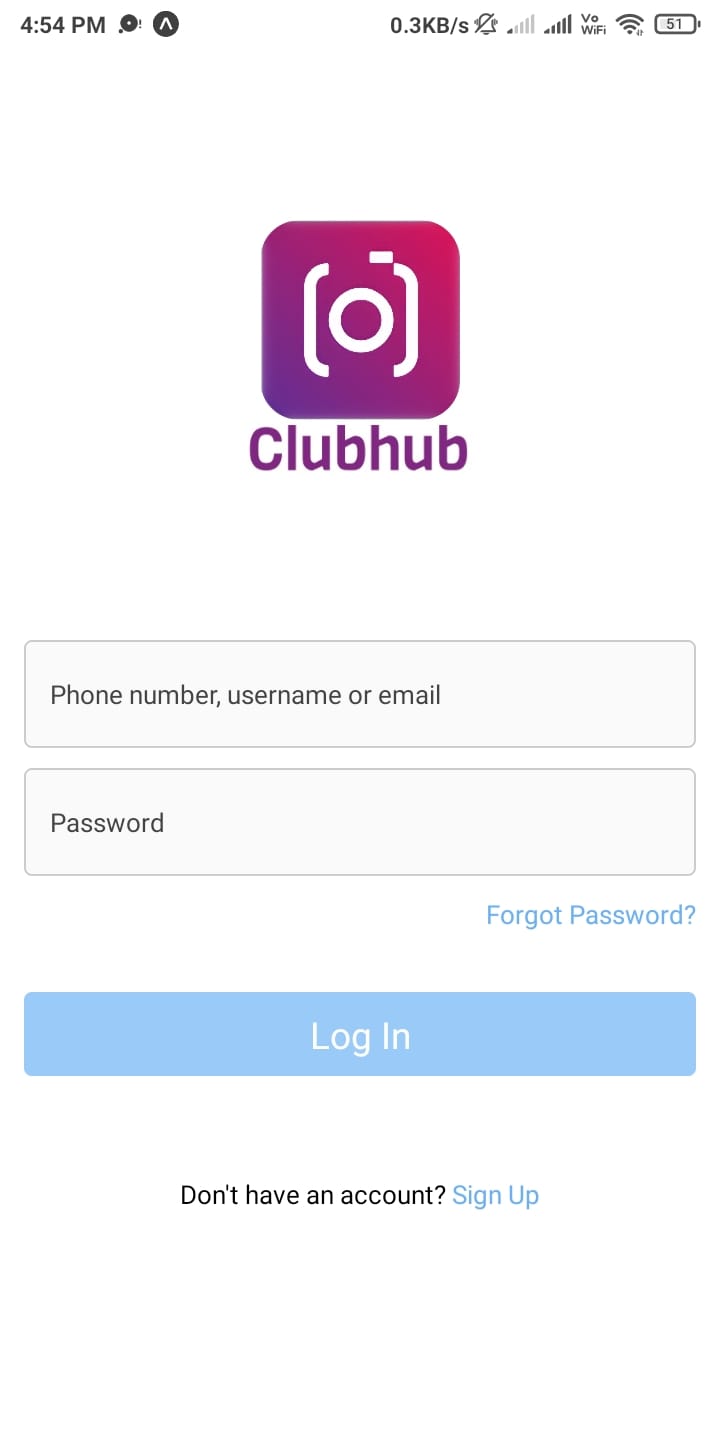The image size is (720, 1440).
Task: Tap the second signal bars indicator
Action: (557, 24)
